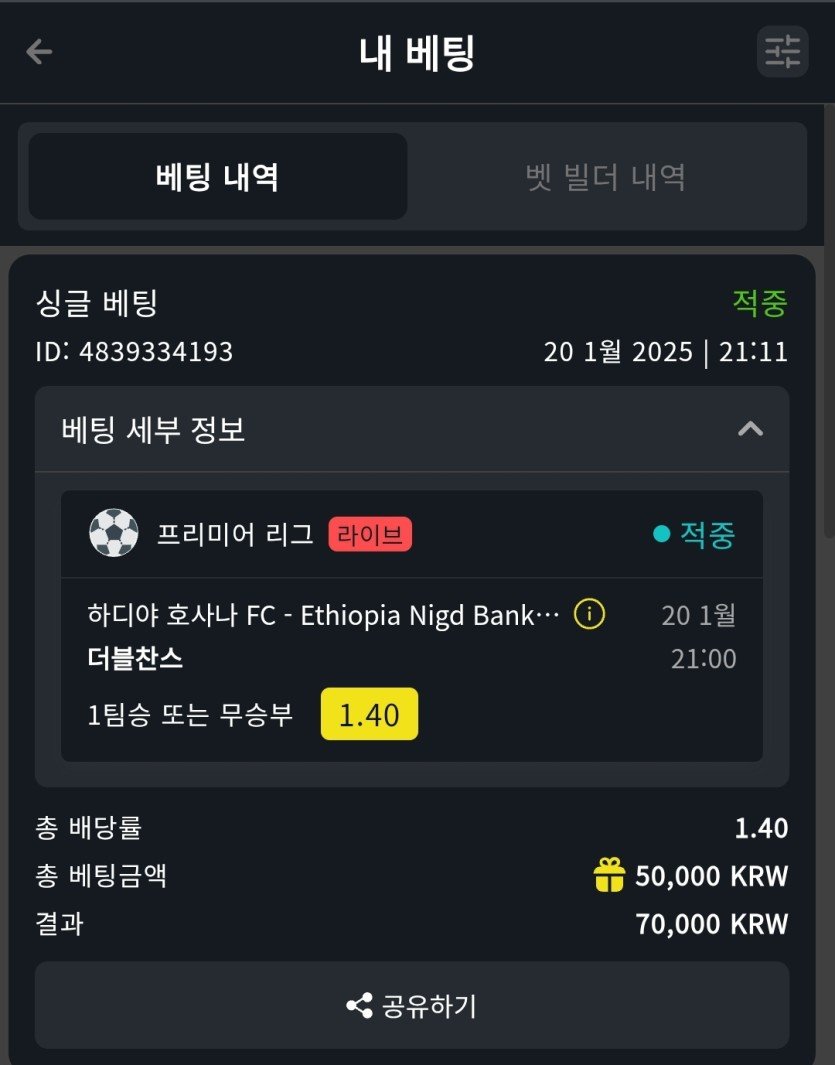
Task: Select the 베팅 내역 tab
Action: pyautogui.click(x=218, y=177)
